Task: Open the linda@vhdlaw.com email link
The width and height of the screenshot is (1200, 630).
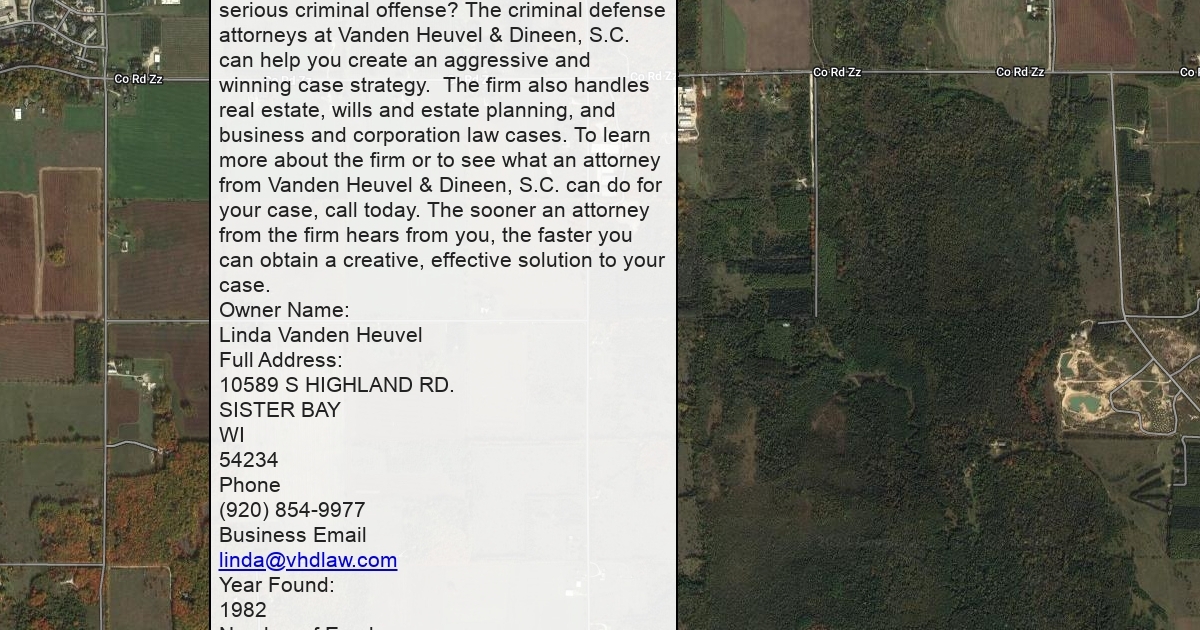Action: (x=308, y=560)
